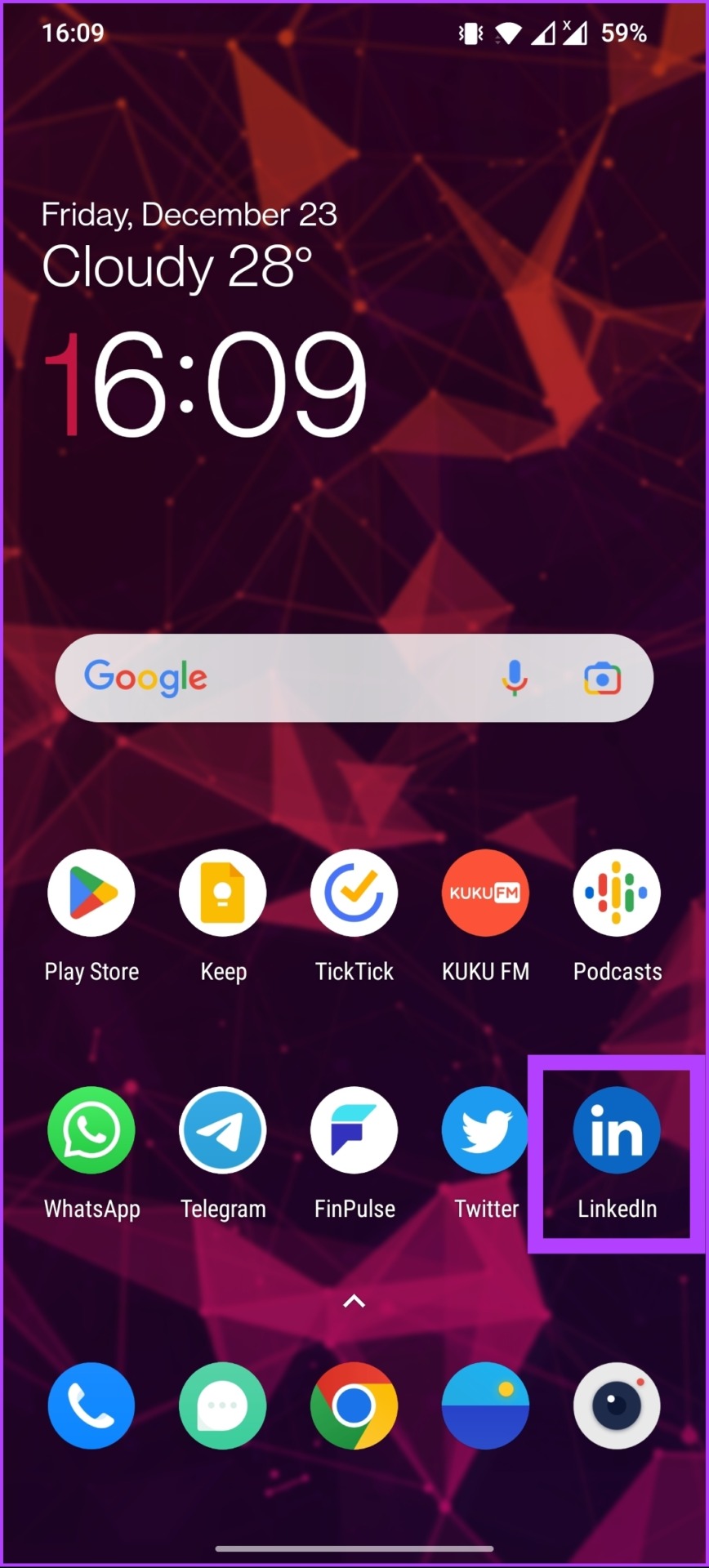Open Telegram messenger
The width and height of the screenshot is (709, 1568).
[x=222, y=1131]
